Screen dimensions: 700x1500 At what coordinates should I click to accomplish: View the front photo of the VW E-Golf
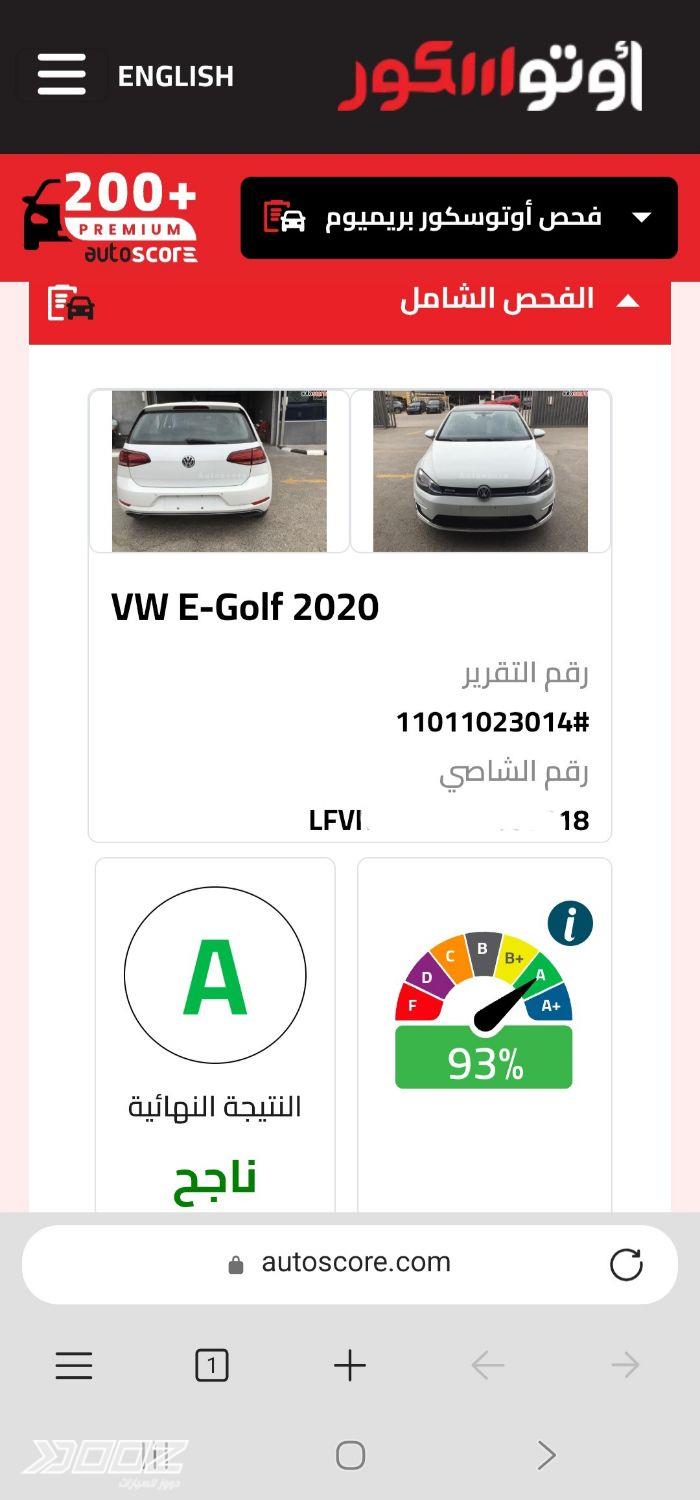[x=480, y=471]
